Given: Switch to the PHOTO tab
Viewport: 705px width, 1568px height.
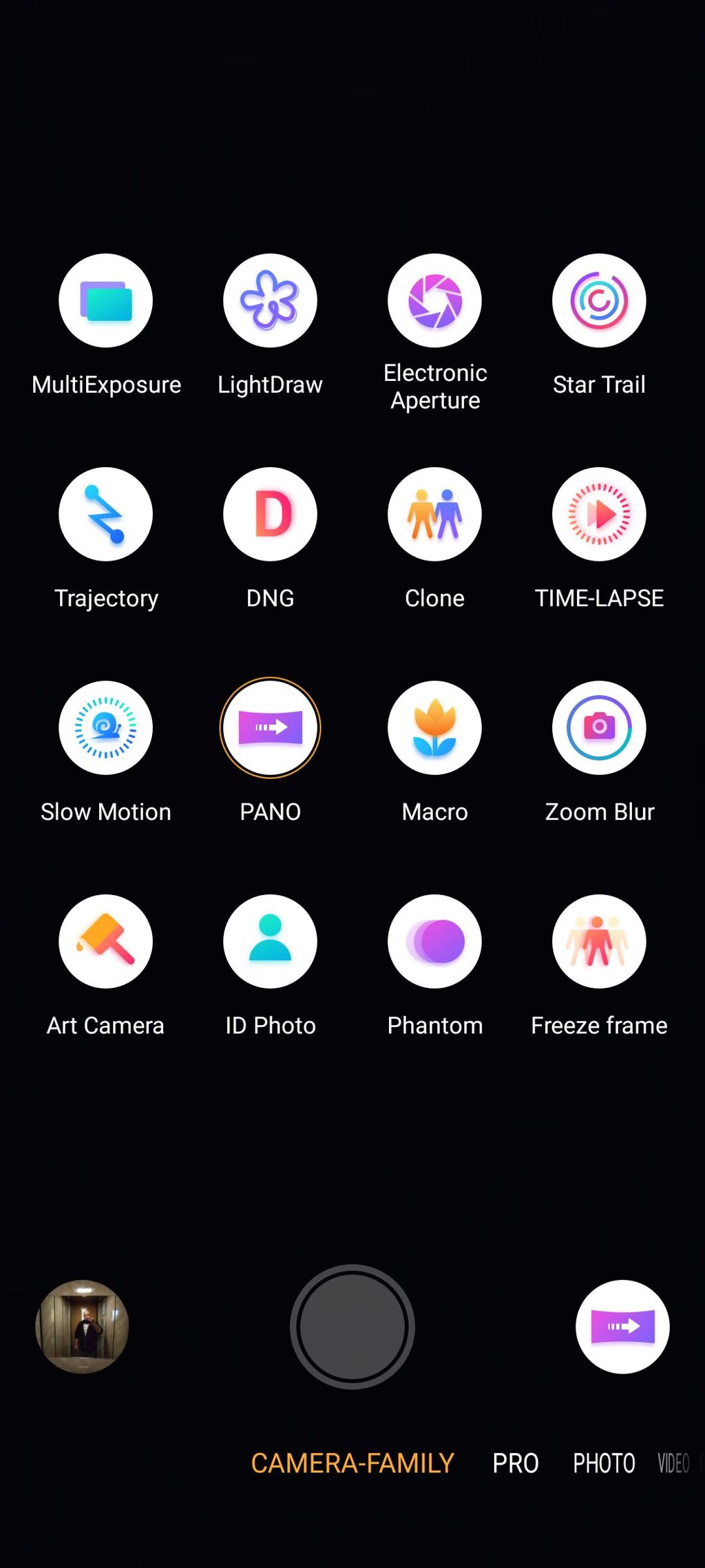Looking at the screenshot, I should coord(604,1463).
